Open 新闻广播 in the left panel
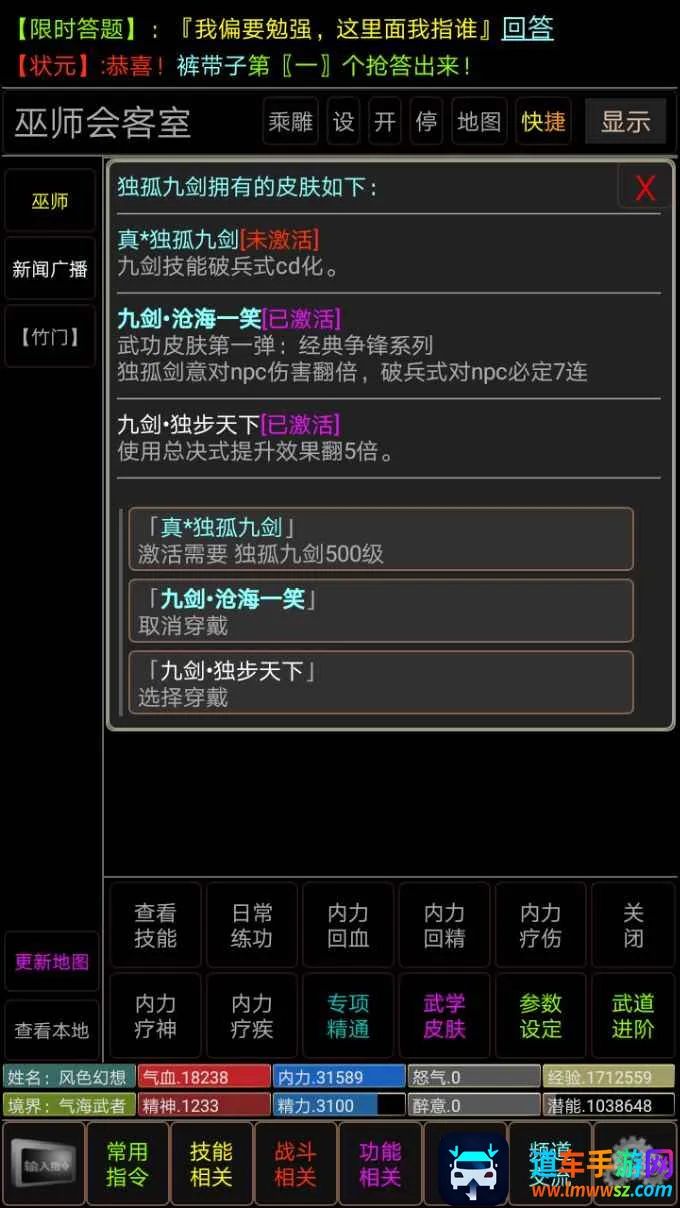This screenshot has width=680, height=1208. (50, 269)
